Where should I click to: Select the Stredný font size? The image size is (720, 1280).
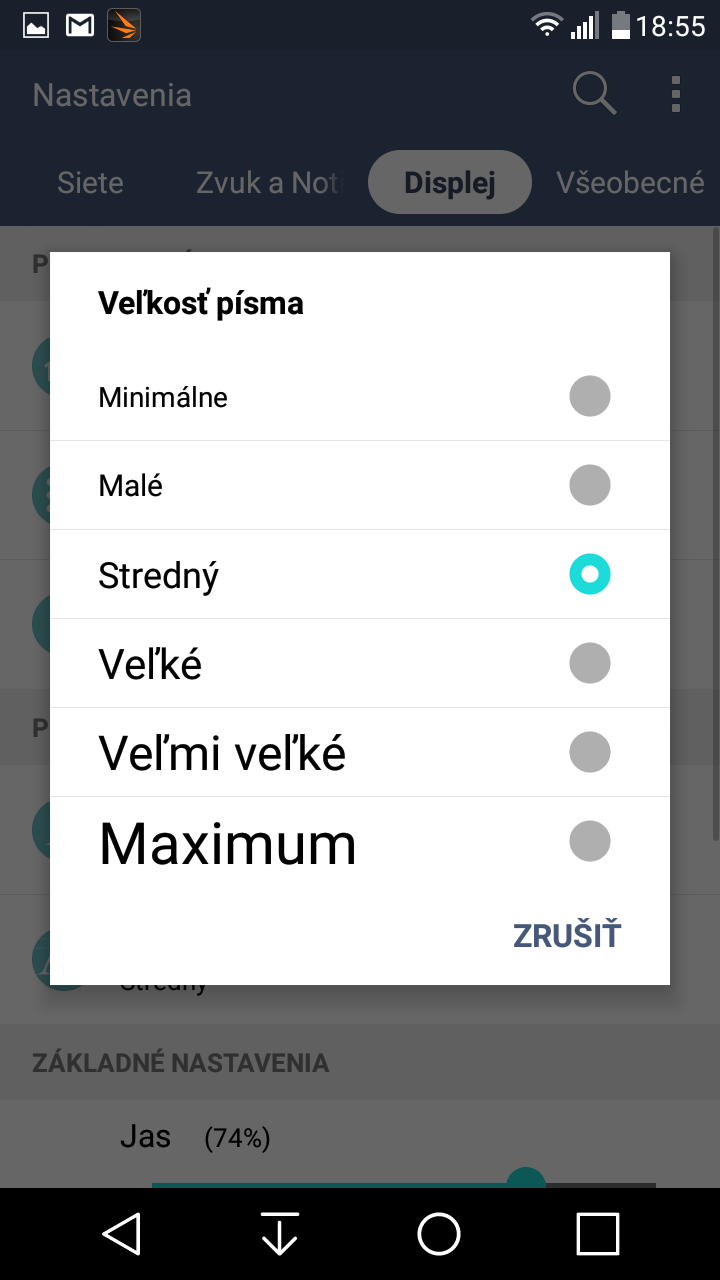pos(360,575)
